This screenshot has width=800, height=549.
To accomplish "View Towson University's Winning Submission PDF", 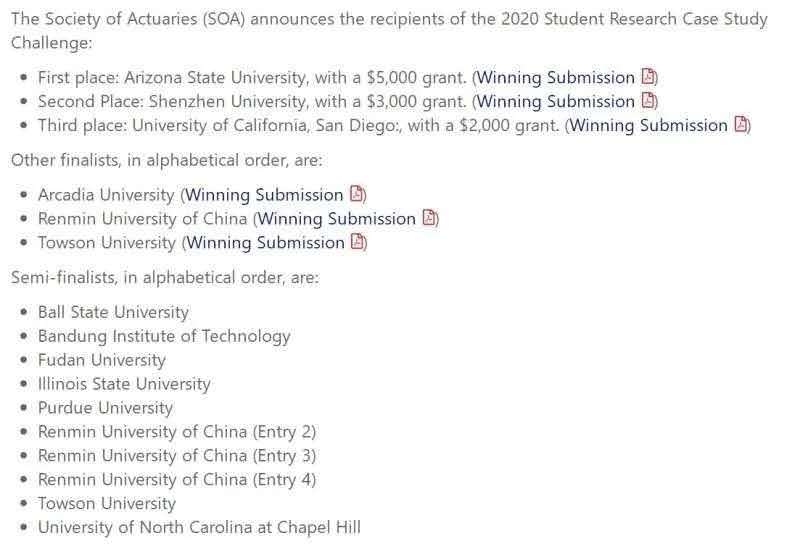I will pos(265,243).
